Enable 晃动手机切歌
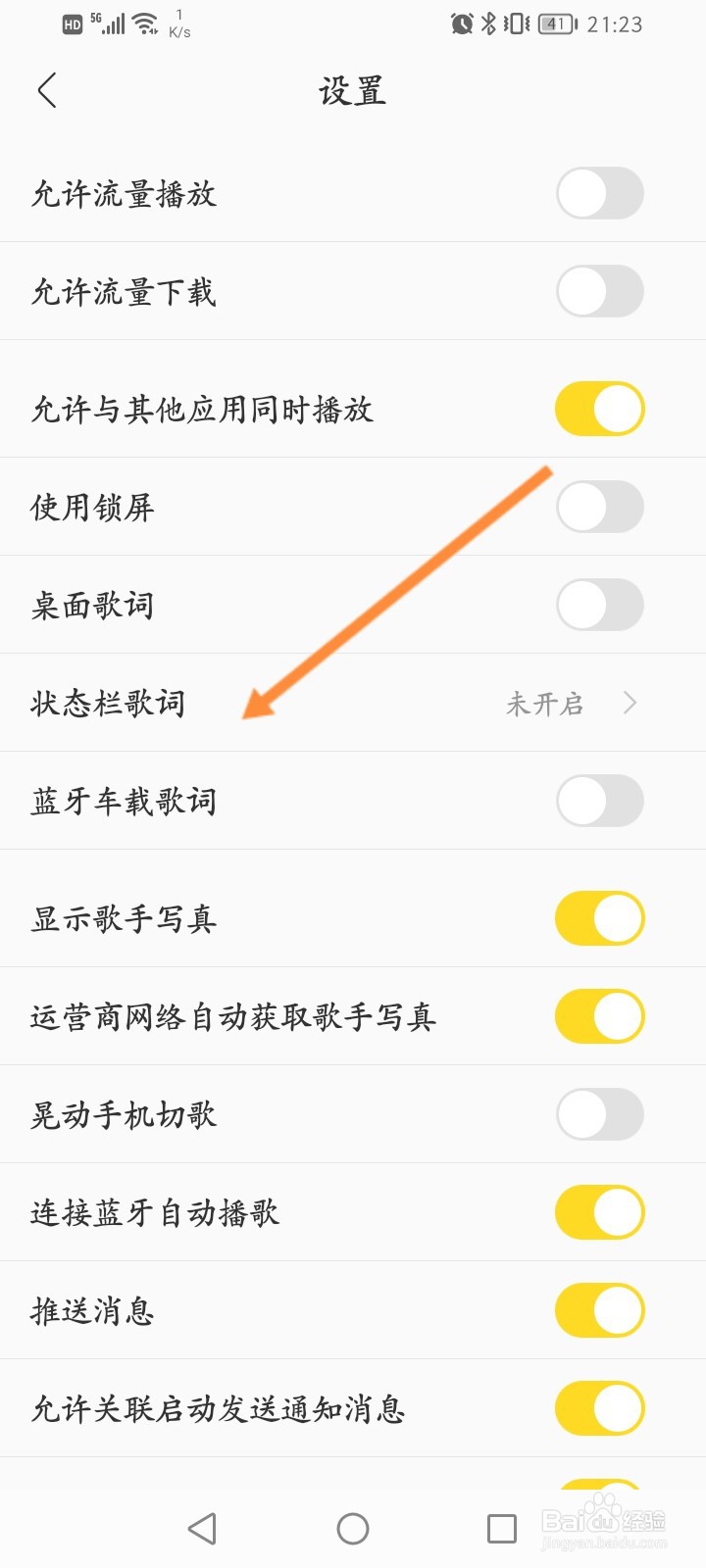The image size is (706, 1568). [600, 1114]
